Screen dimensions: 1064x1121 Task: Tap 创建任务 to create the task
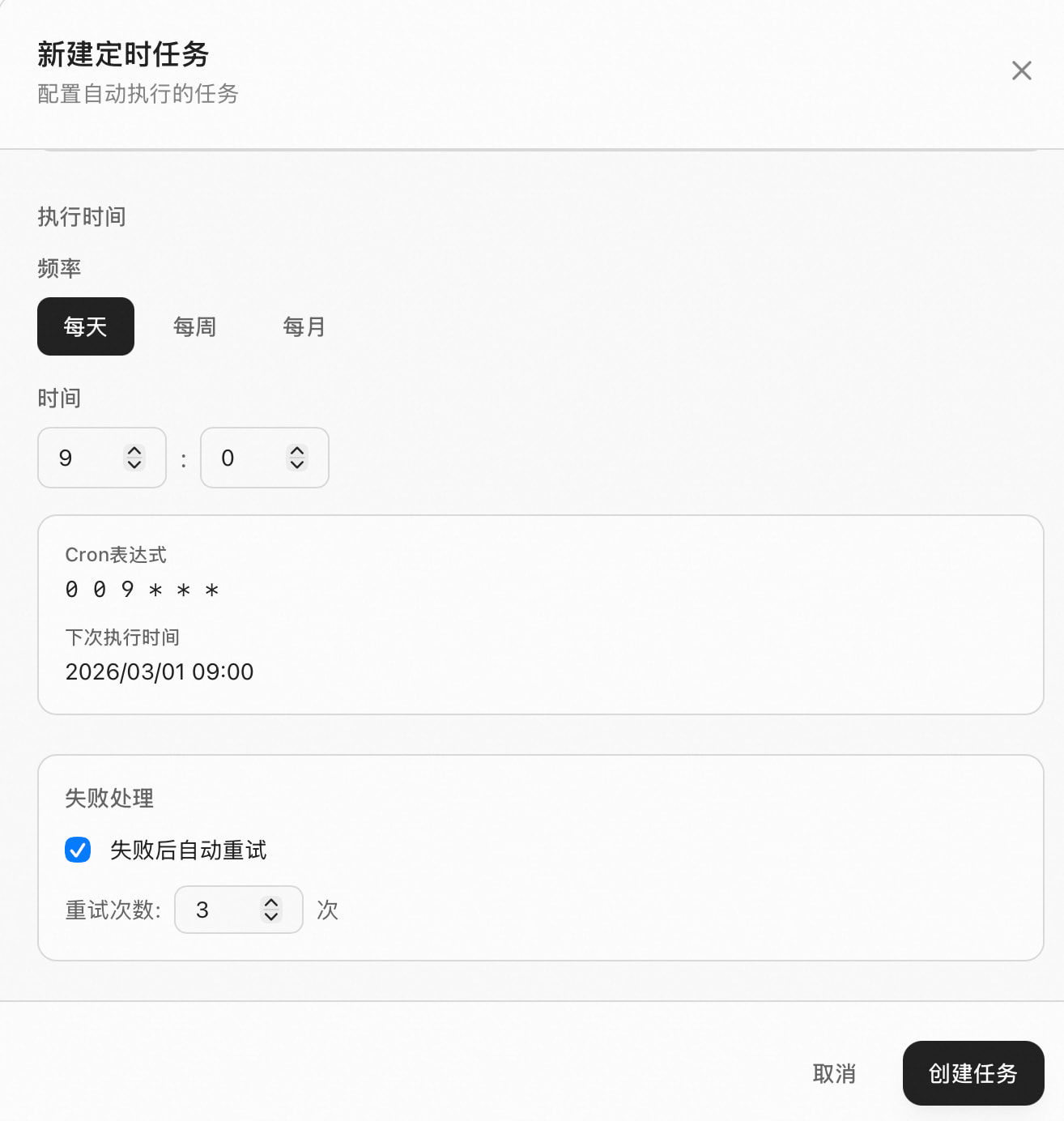[972, 1073]
